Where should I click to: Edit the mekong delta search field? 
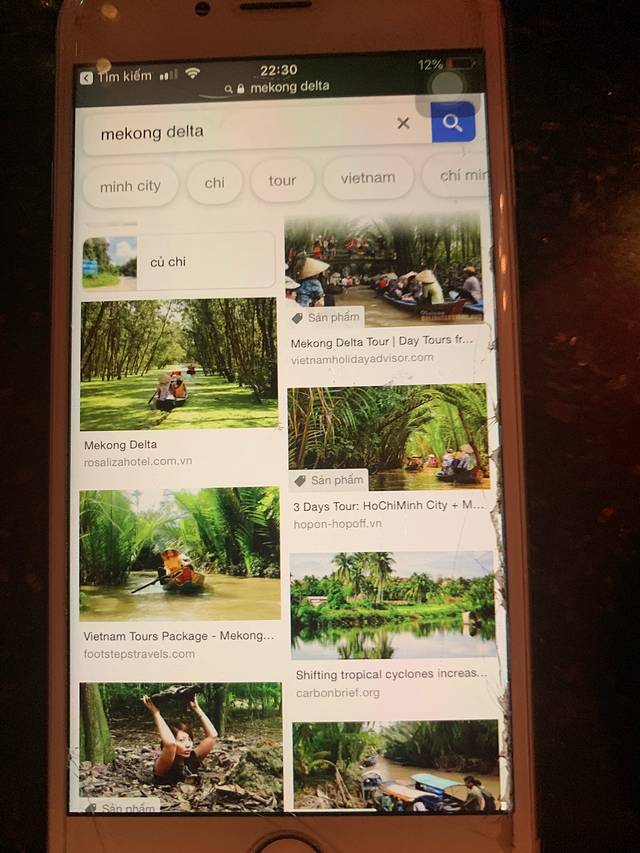[x=240, y=131]
